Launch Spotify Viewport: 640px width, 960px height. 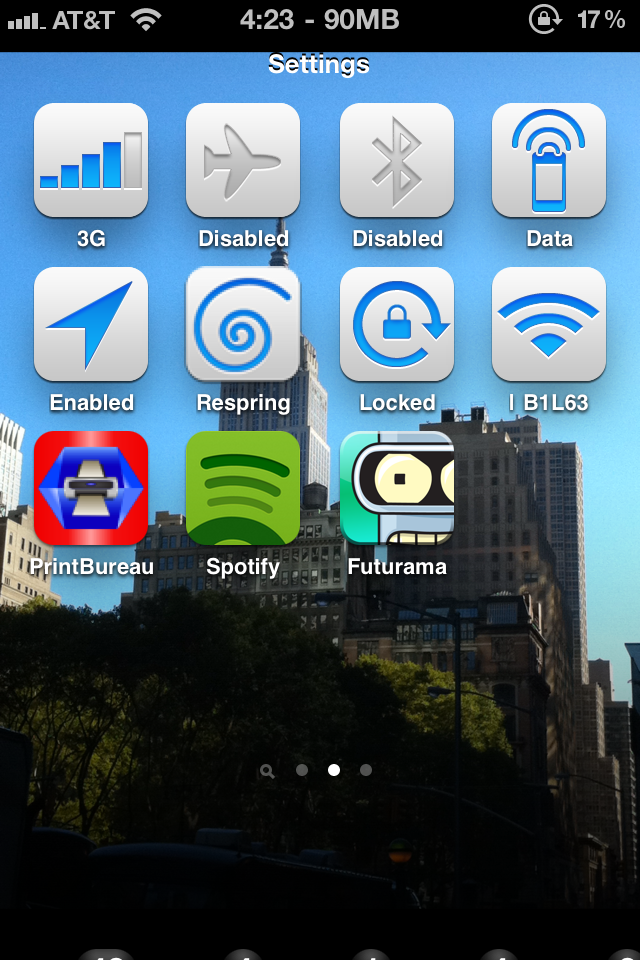tap(243, 488)
